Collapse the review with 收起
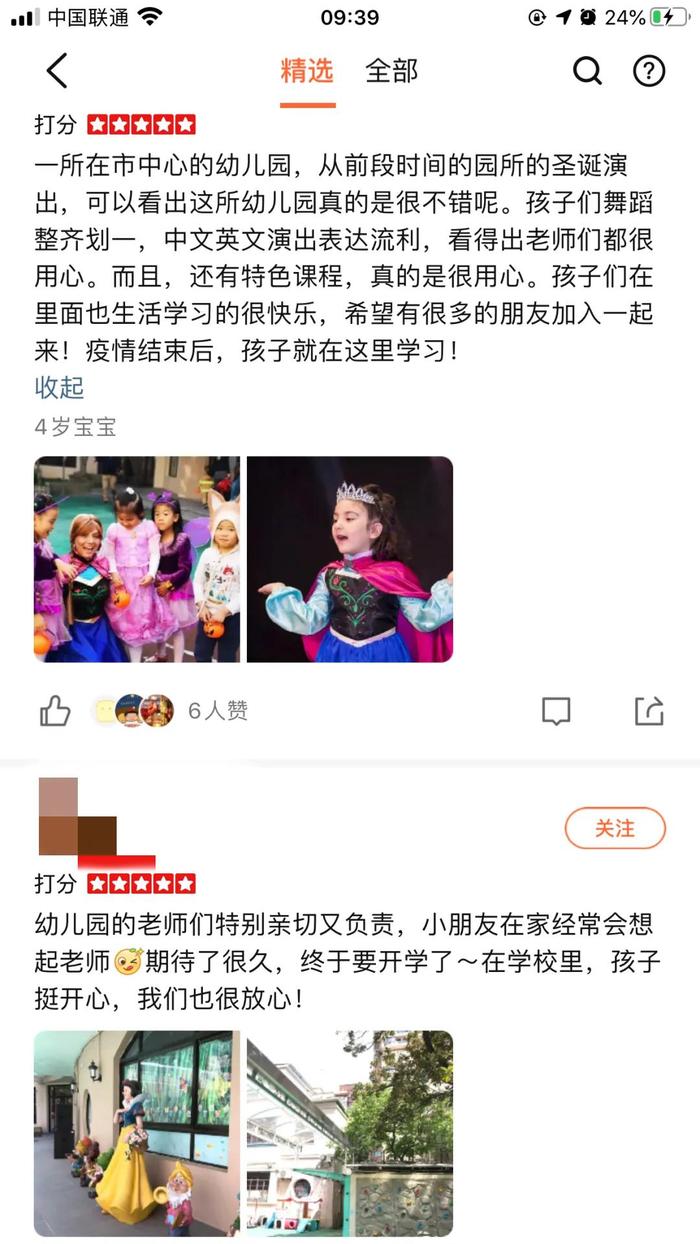This screenshot has height=1244, width=700. click(59, 387)
